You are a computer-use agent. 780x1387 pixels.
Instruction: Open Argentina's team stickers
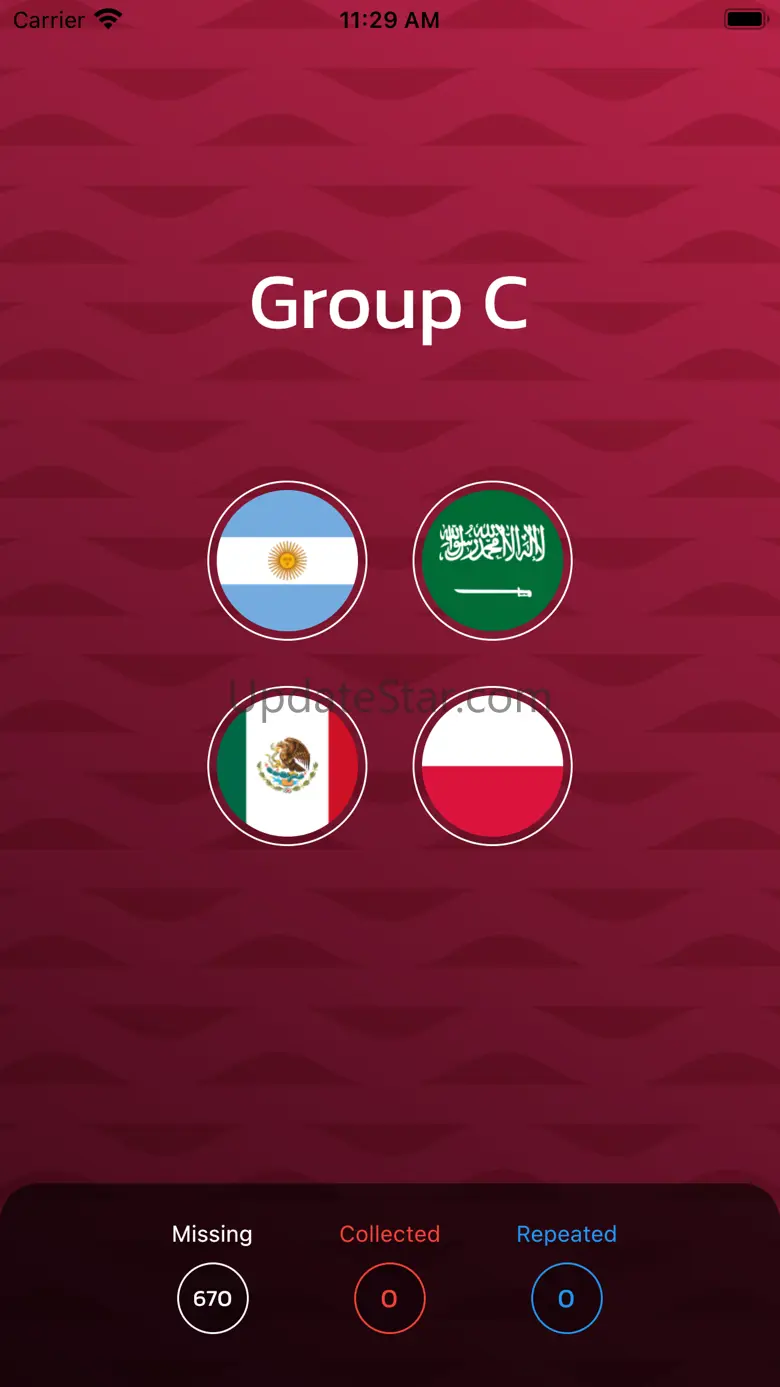coord(287,561)
